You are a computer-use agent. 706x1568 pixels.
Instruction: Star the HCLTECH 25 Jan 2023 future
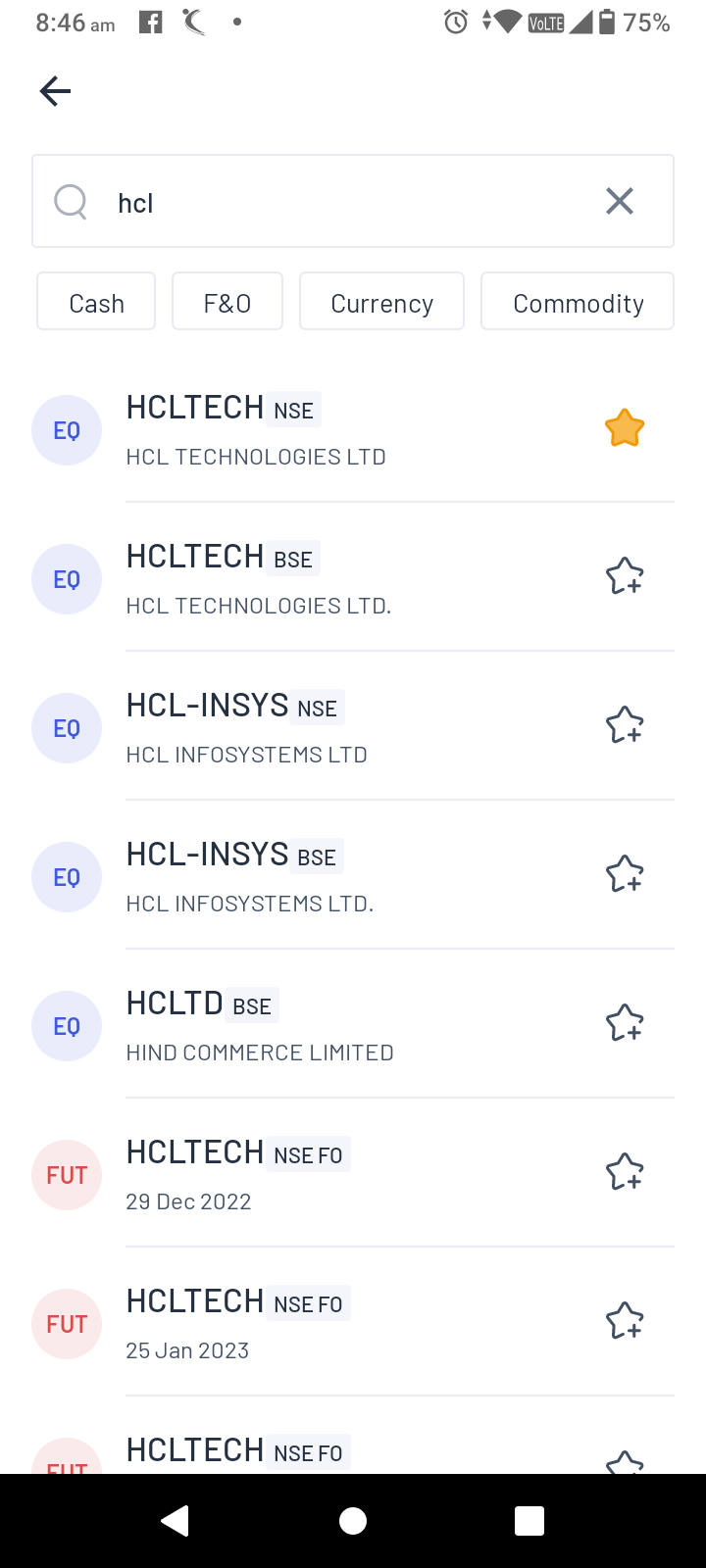pyautogui.click(x=625, y=1322)
